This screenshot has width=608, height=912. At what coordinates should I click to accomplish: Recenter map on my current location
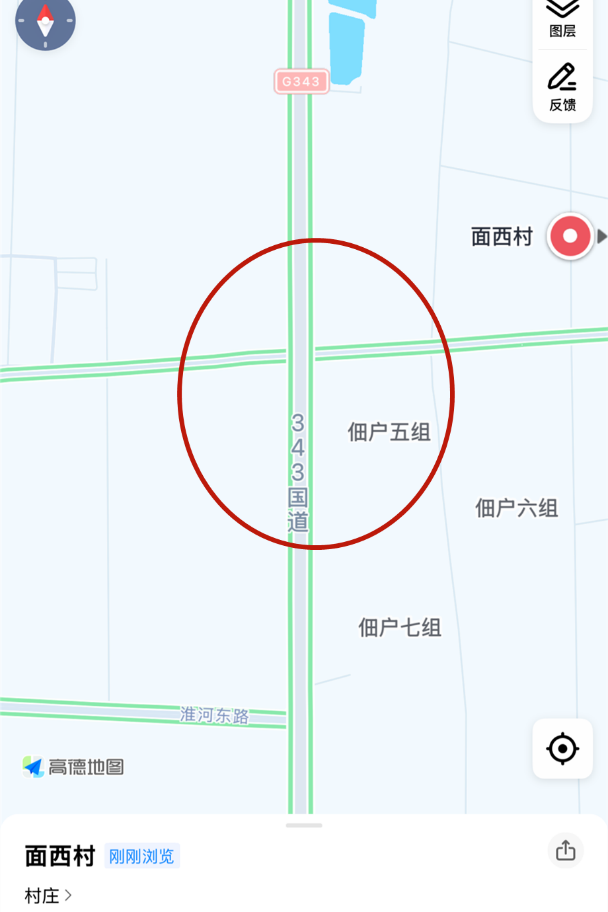562,748
